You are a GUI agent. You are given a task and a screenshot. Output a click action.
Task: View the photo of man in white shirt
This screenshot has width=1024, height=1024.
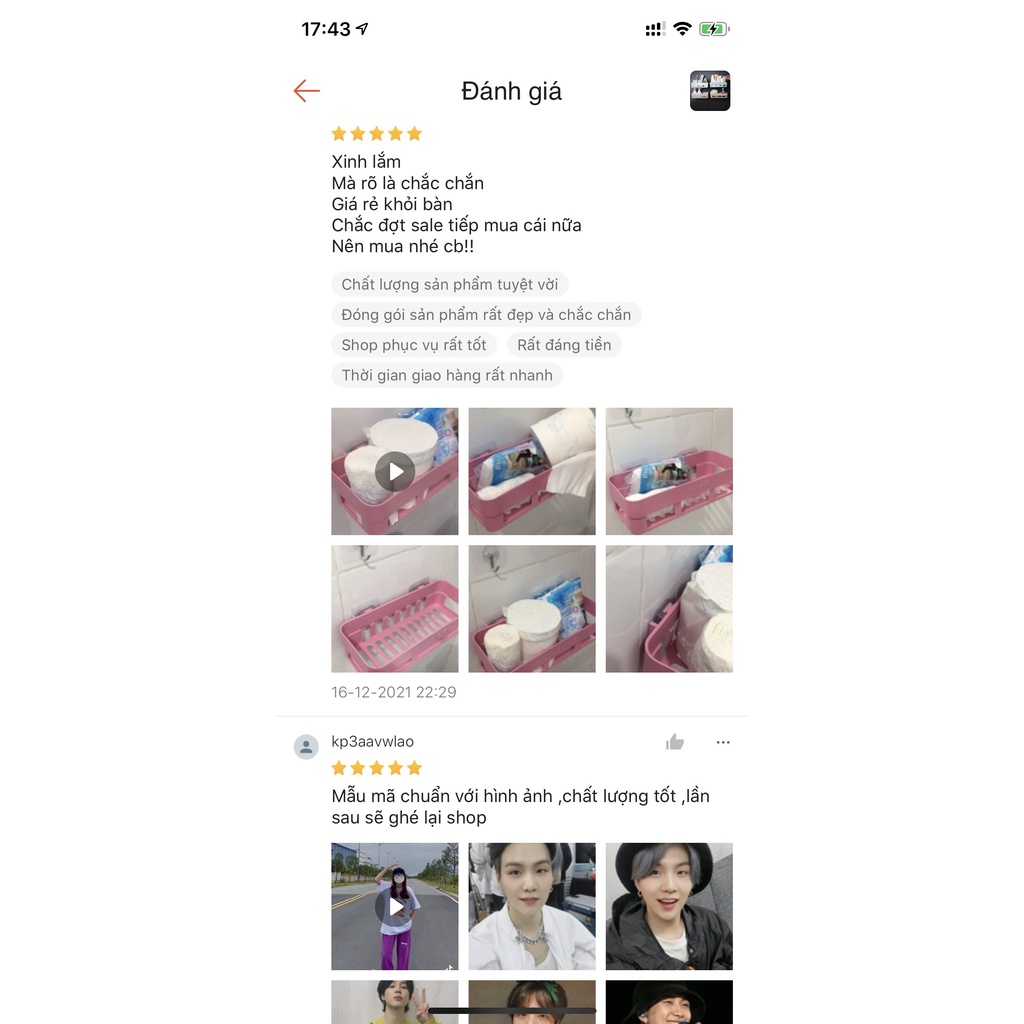(x=532, y=906)
